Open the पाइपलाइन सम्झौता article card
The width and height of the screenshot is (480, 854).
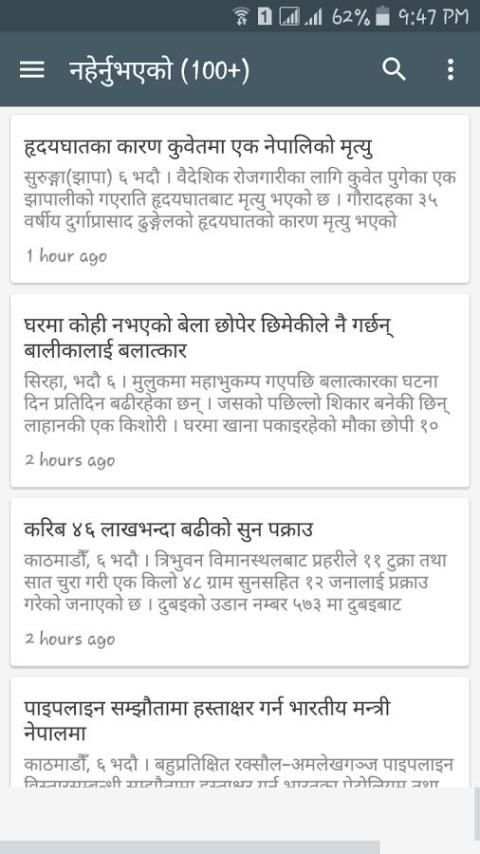tap(240, 732)
